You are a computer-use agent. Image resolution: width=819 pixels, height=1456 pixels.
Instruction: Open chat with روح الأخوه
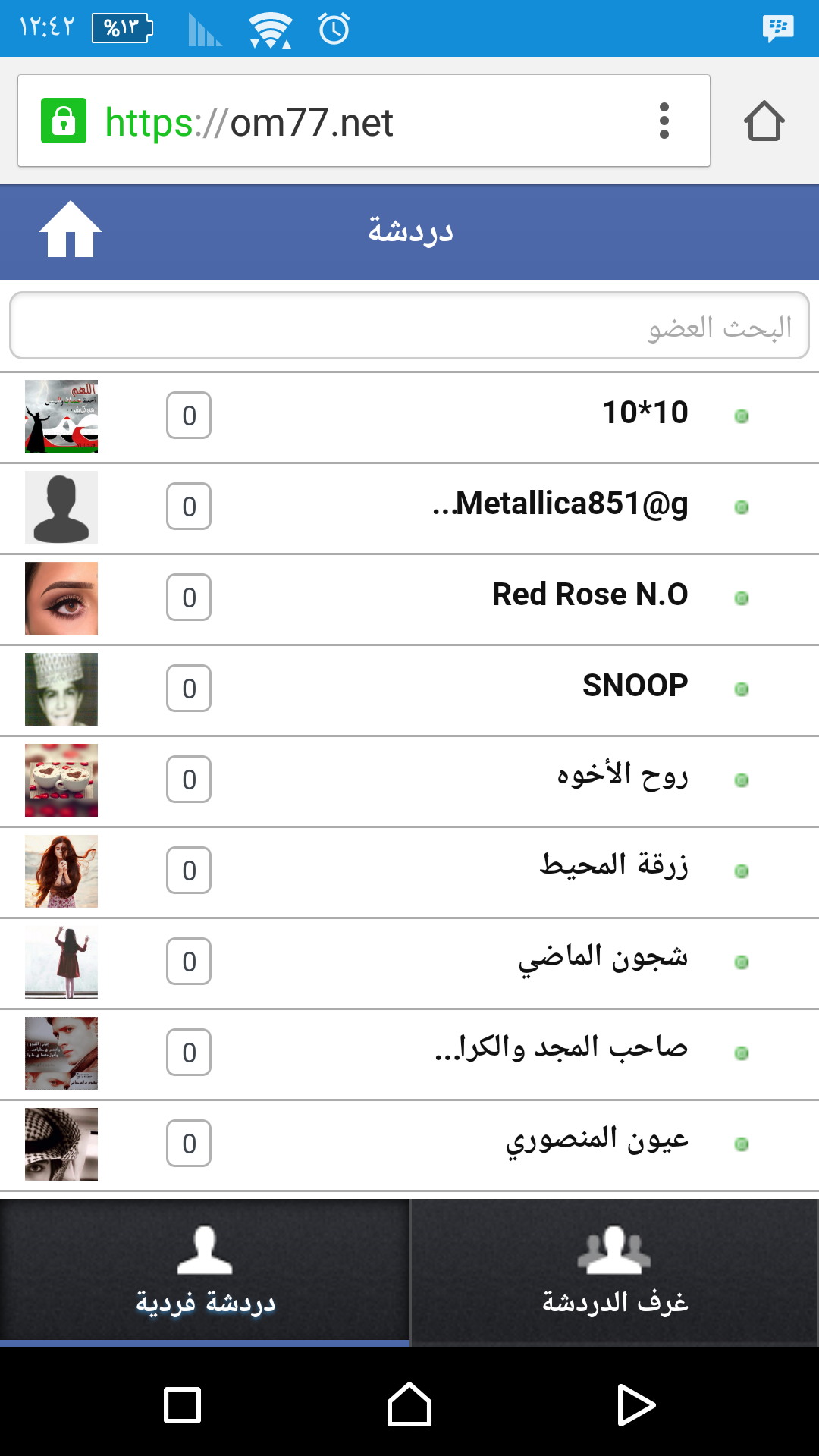[x=409, y=780]
